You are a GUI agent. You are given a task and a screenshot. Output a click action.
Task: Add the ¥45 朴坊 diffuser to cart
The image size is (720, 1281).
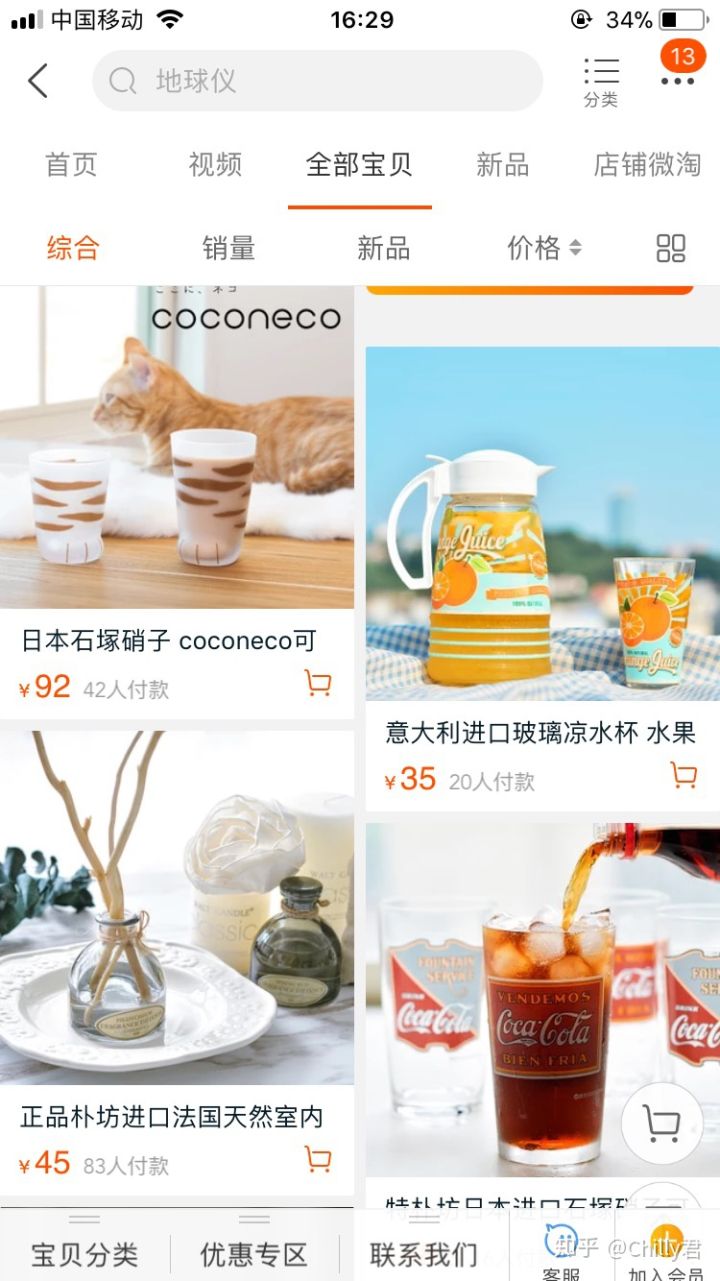(318, 1160)
